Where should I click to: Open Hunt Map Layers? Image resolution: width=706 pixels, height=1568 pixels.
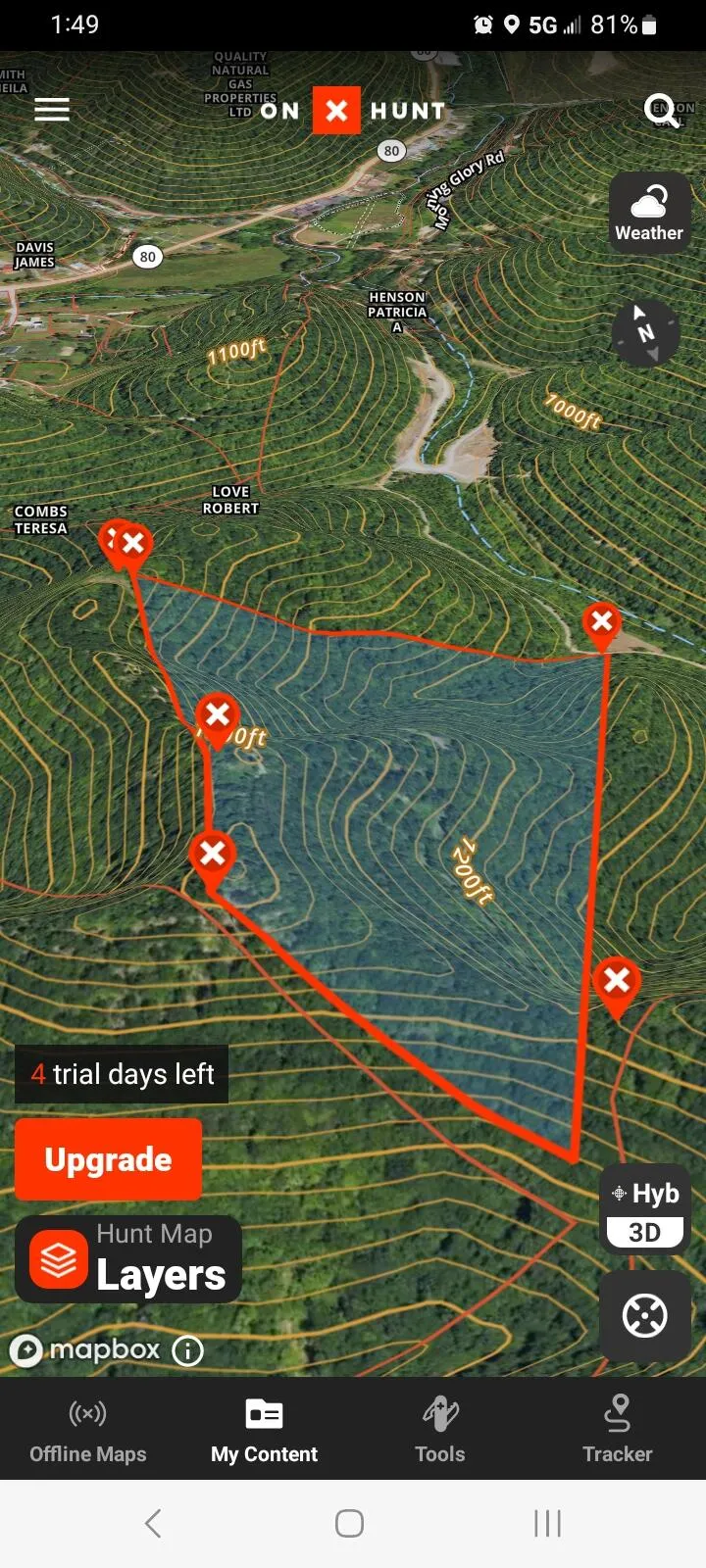click(128, 1260)
